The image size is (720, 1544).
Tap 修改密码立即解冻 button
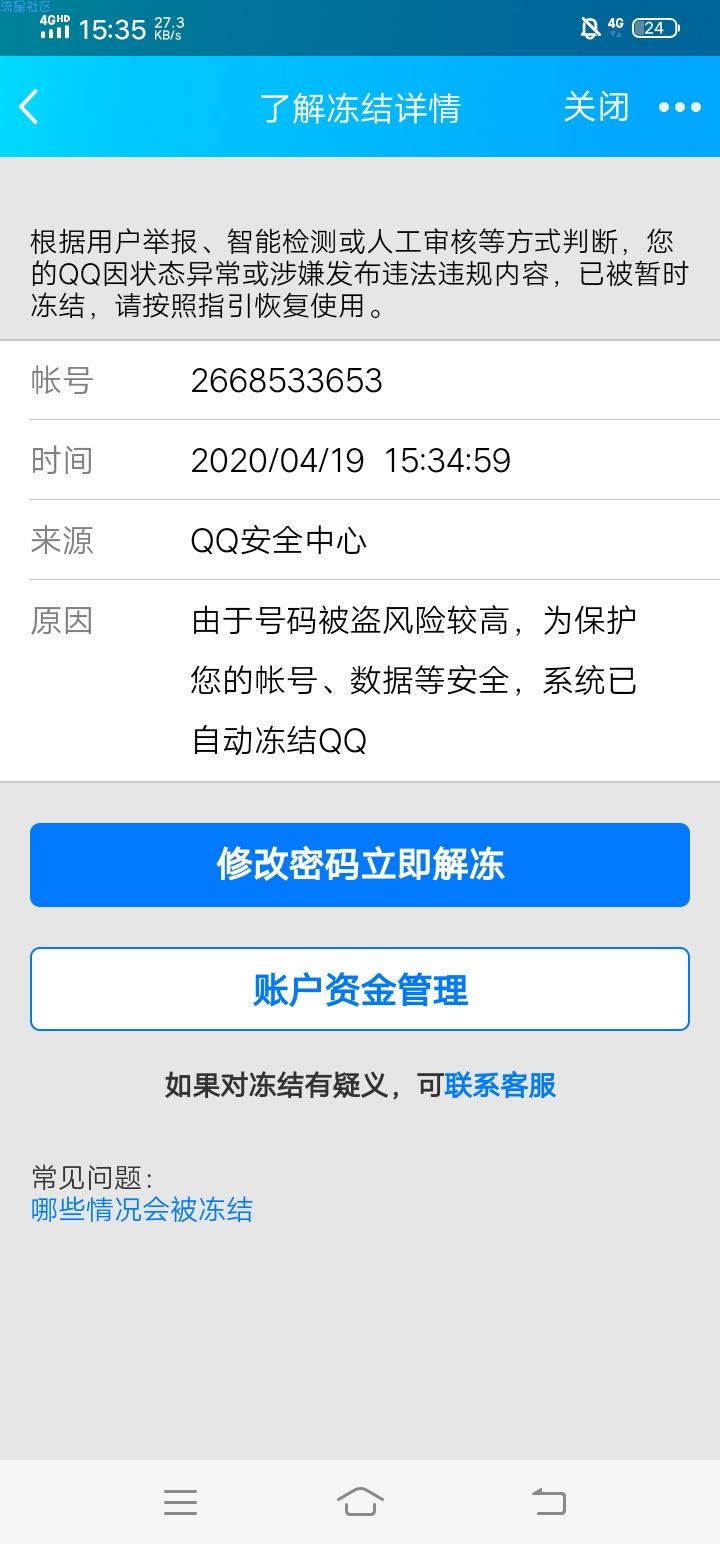(x=360, y=865)
